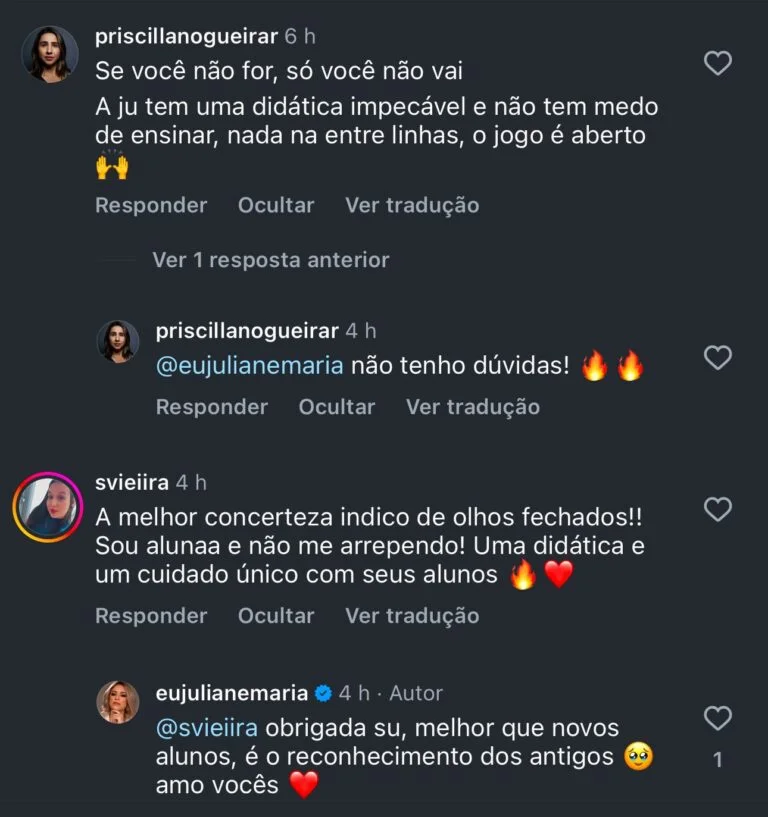
Task: Like priscillanogueirar's comment about didática impecável
Action: 718,64
